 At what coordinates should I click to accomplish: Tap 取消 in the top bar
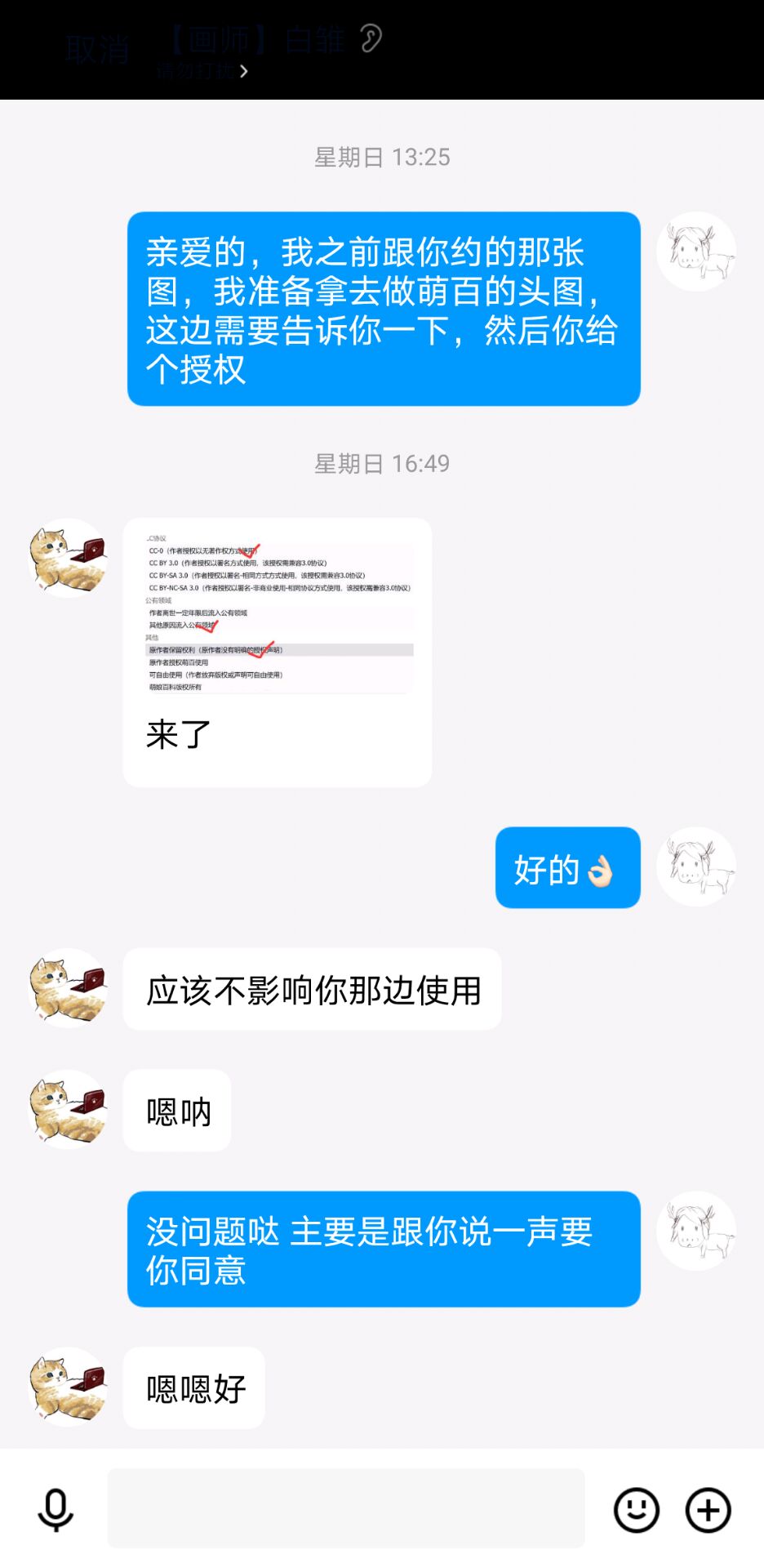(x=97, y=50)
